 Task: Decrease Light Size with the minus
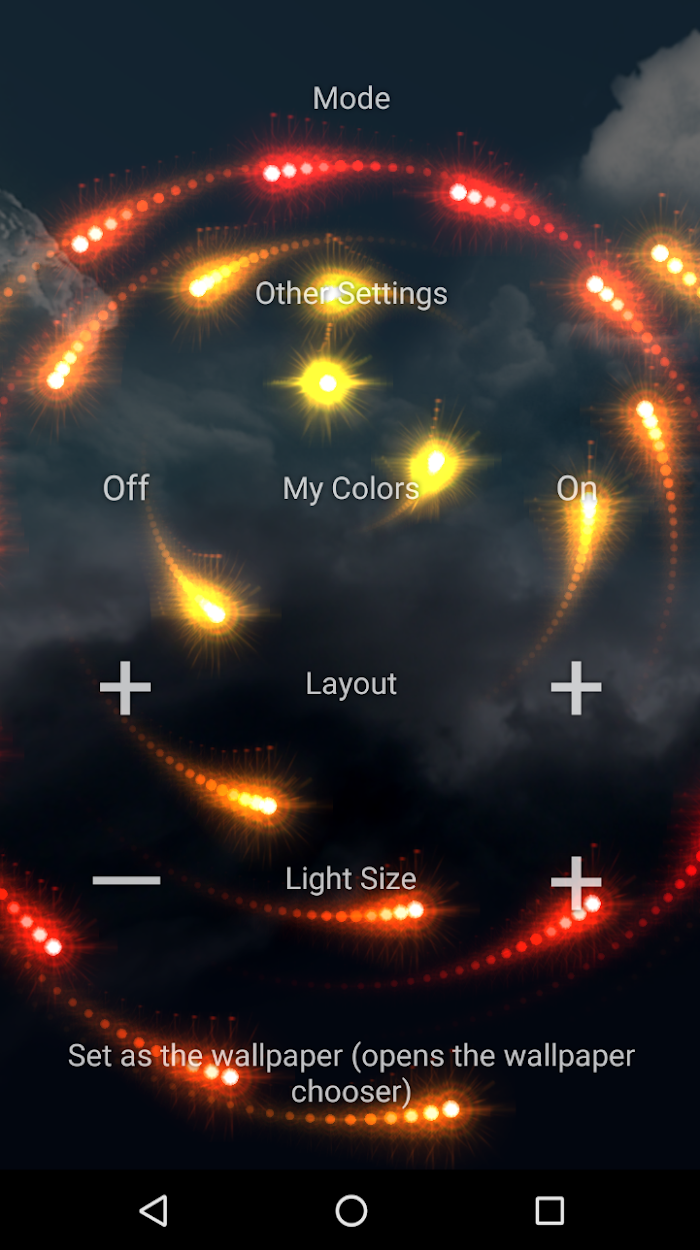point(126,880)
